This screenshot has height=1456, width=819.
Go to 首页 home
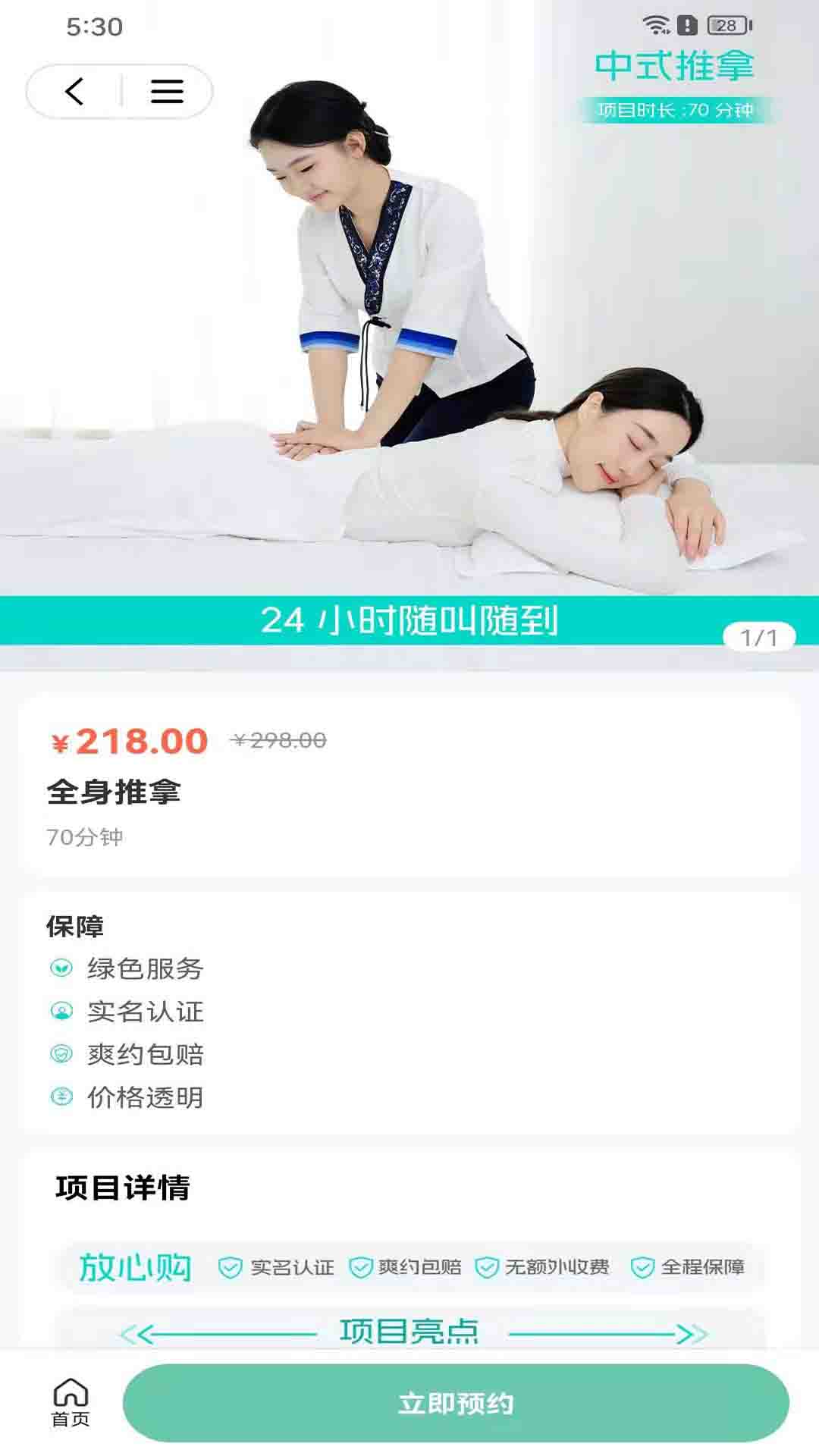71,1403
